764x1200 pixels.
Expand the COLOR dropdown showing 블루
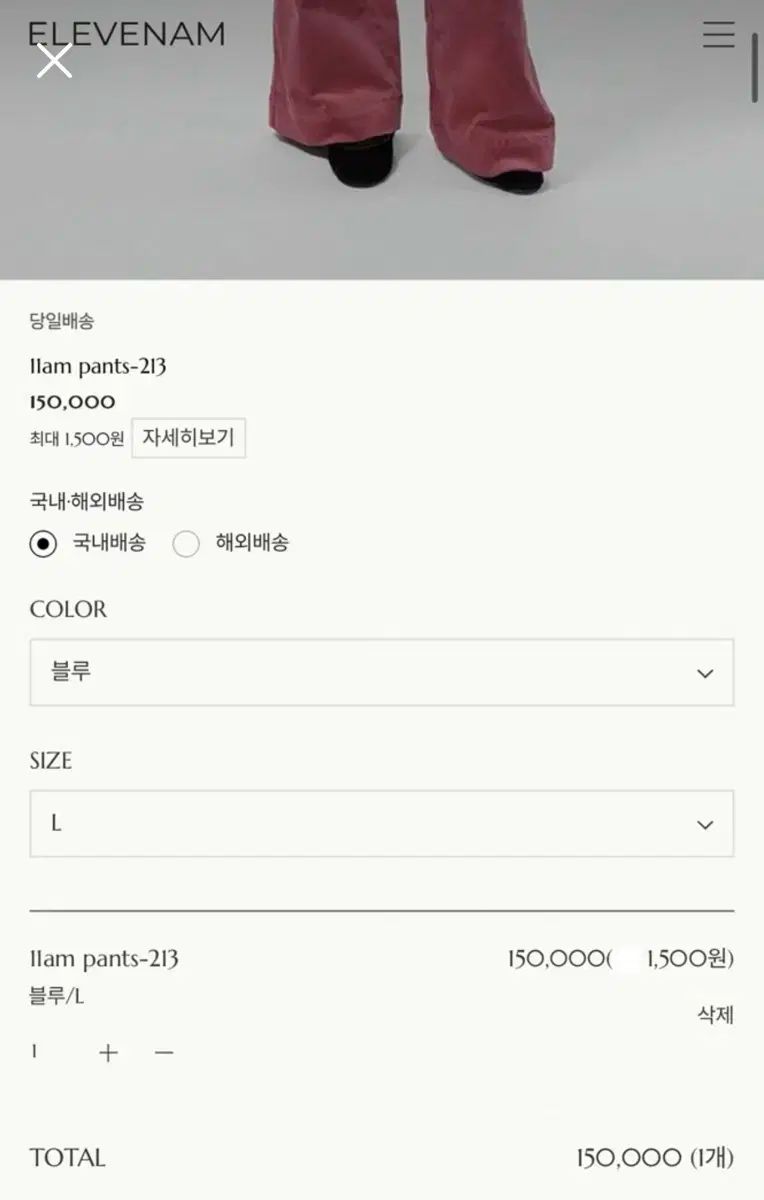coord(381,673)
